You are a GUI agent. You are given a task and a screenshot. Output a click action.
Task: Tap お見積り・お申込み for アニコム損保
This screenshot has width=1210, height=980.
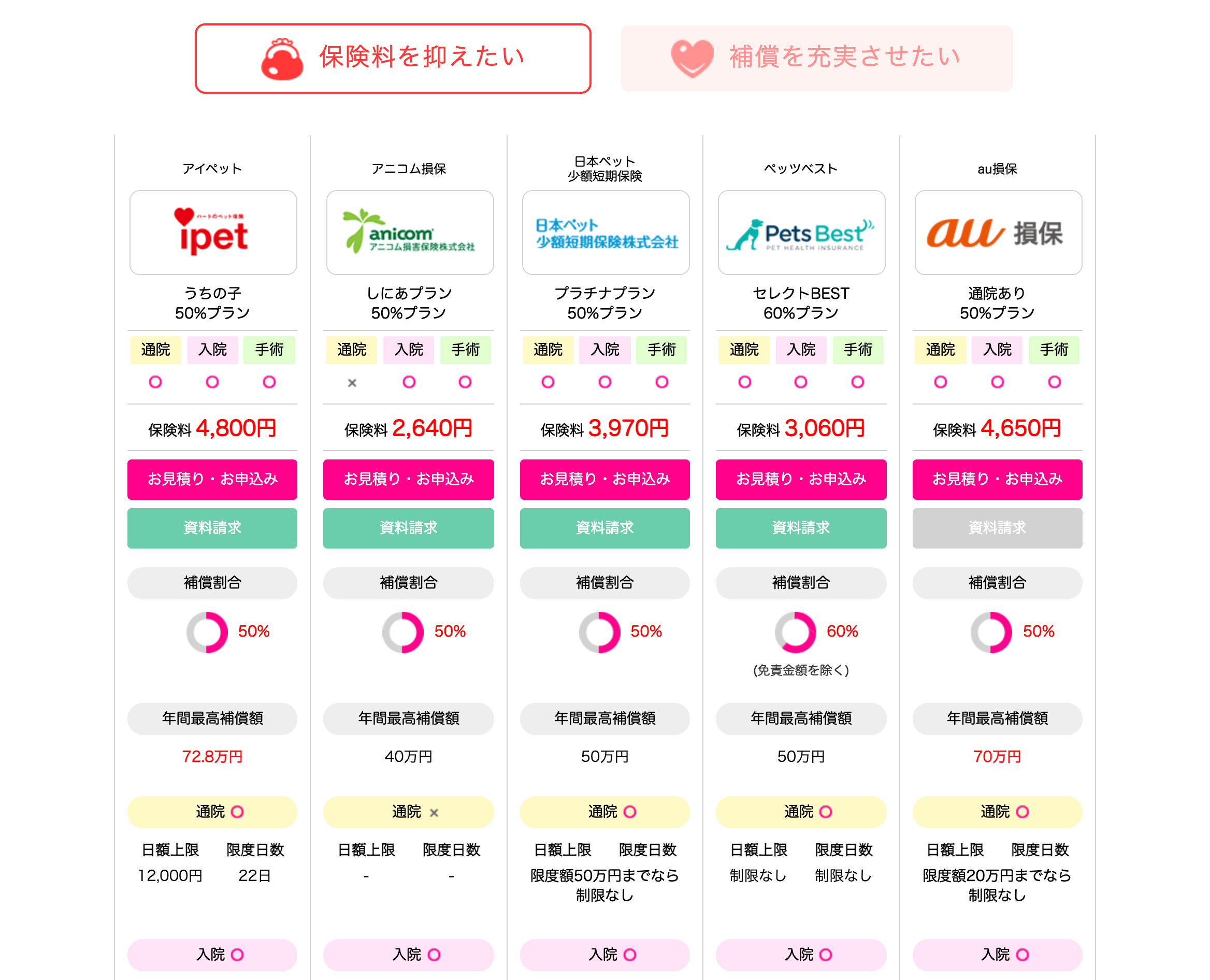[408, 479]
